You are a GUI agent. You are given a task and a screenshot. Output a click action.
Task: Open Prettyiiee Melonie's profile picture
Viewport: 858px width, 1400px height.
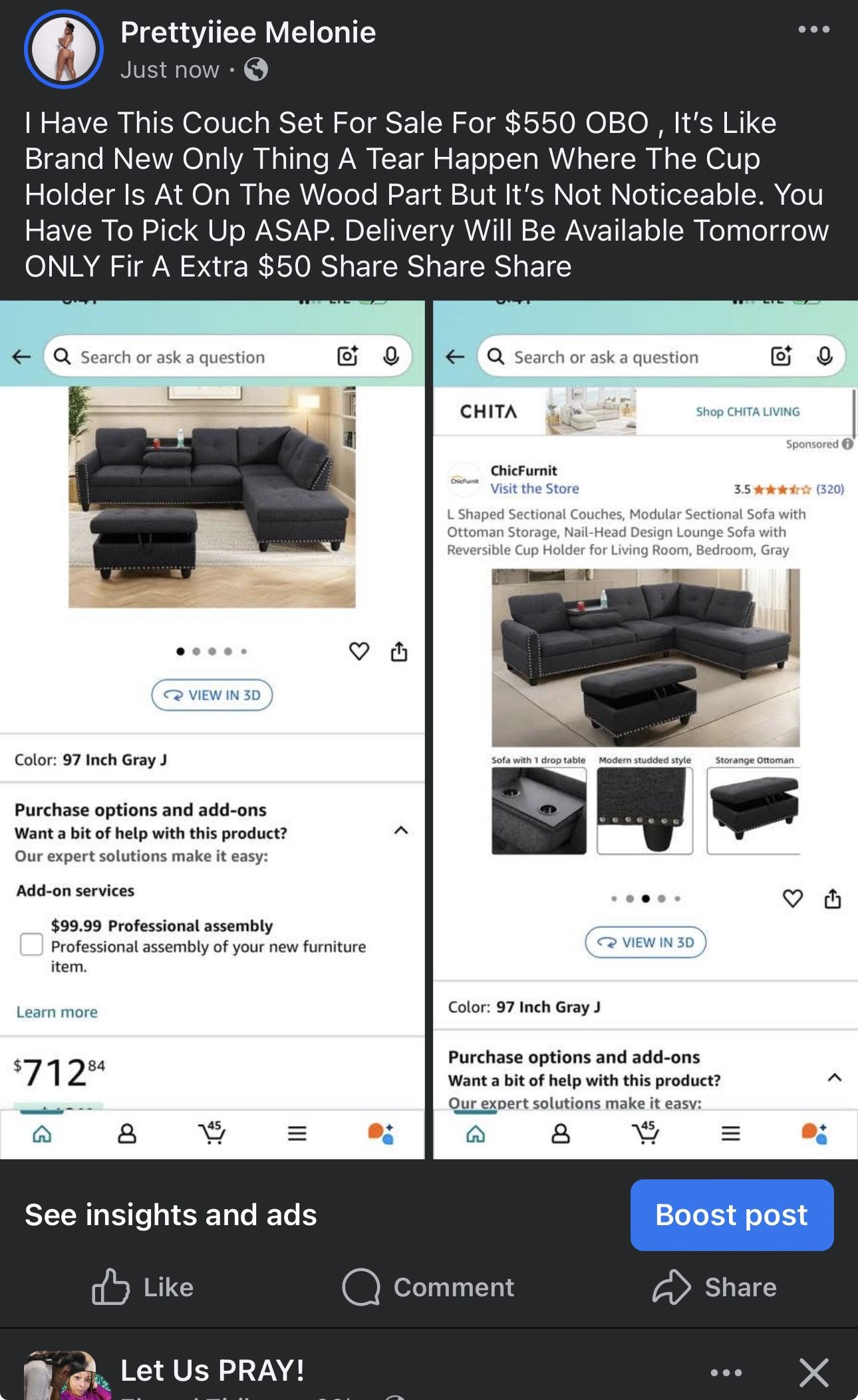(x=64, y=49)
